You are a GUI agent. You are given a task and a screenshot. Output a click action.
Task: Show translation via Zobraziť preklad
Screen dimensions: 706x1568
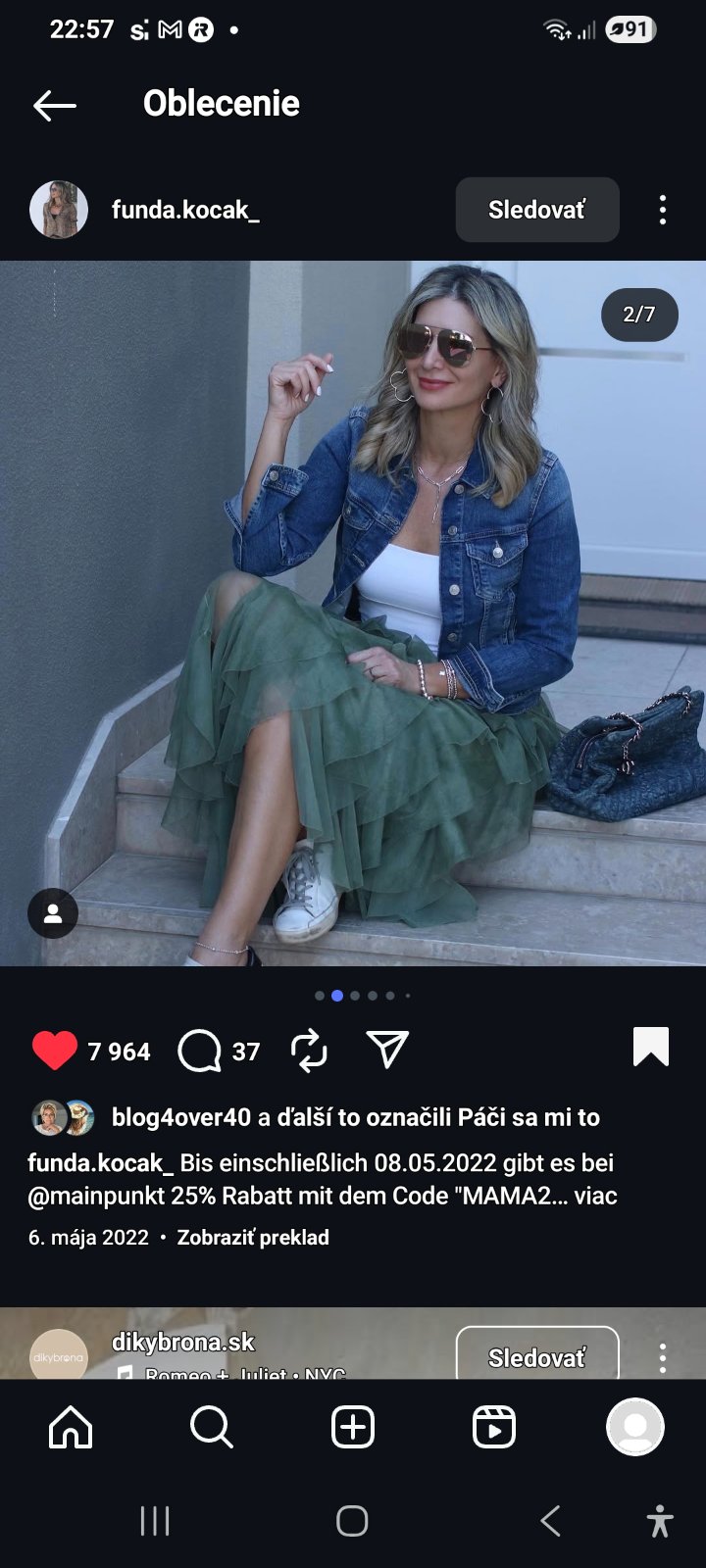253,1238
